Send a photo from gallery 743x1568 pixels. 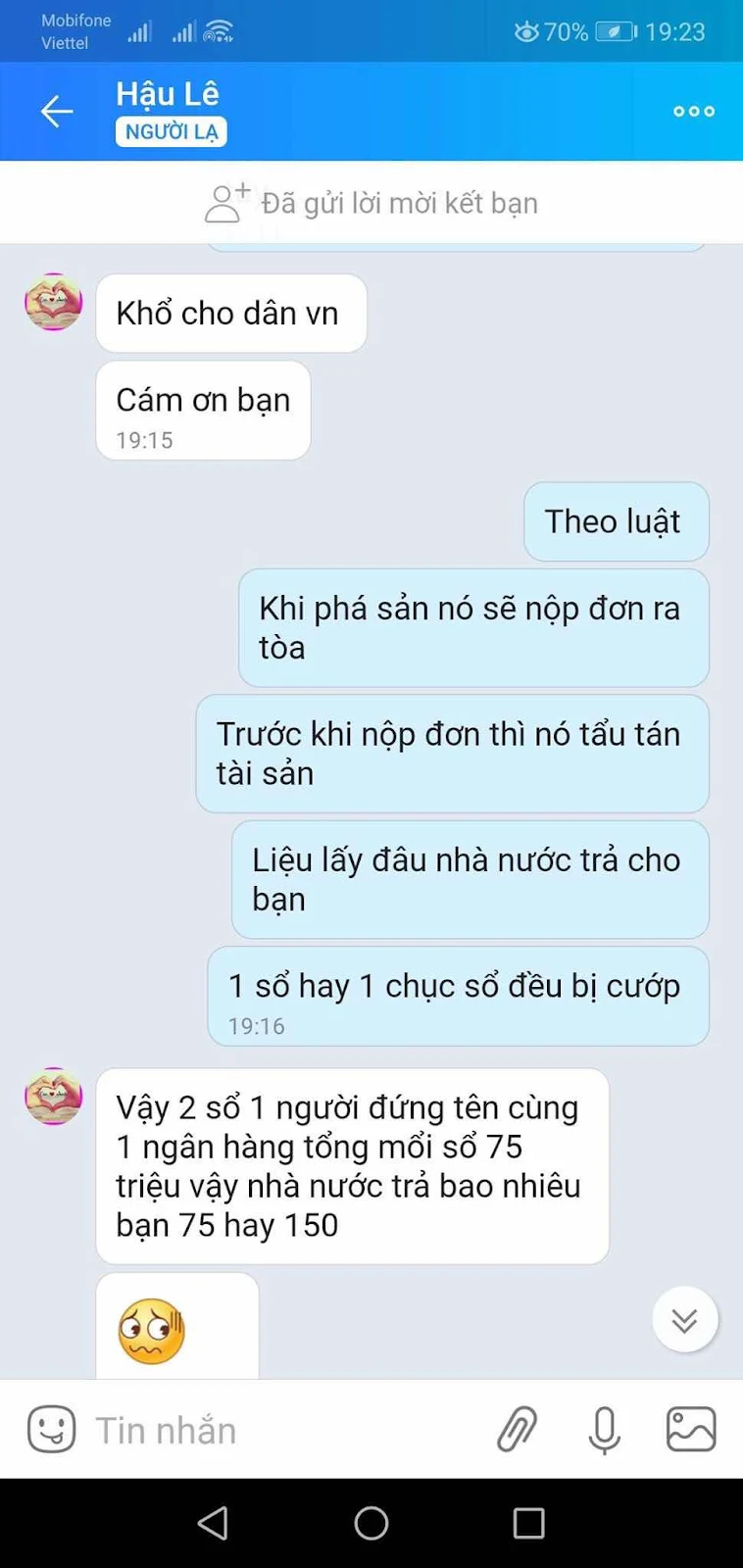pyautogui.click(x=691, y=1430)
